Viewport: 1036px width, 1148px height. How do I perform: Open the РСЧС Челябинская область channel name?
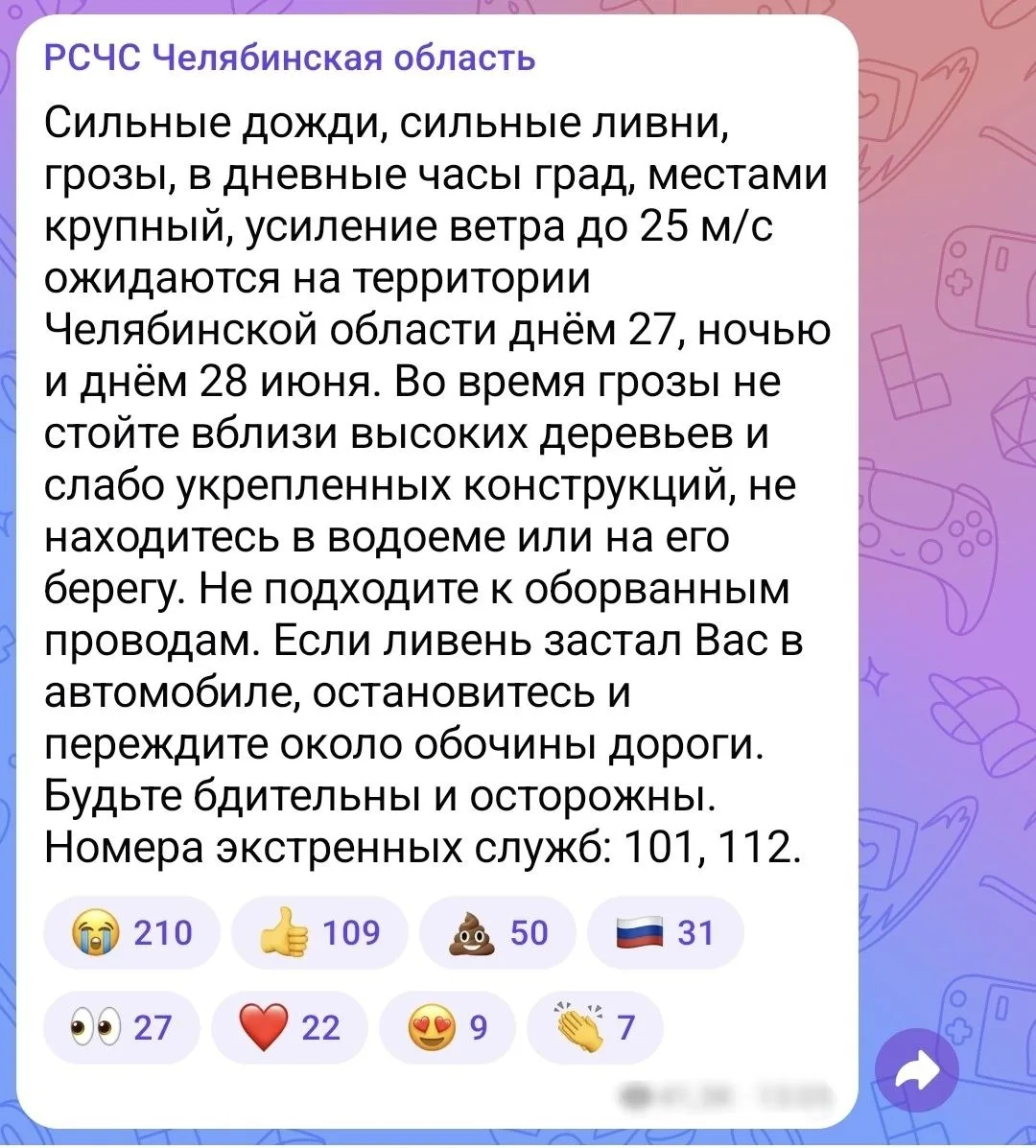pyautogui.click(x=290, y=59)
